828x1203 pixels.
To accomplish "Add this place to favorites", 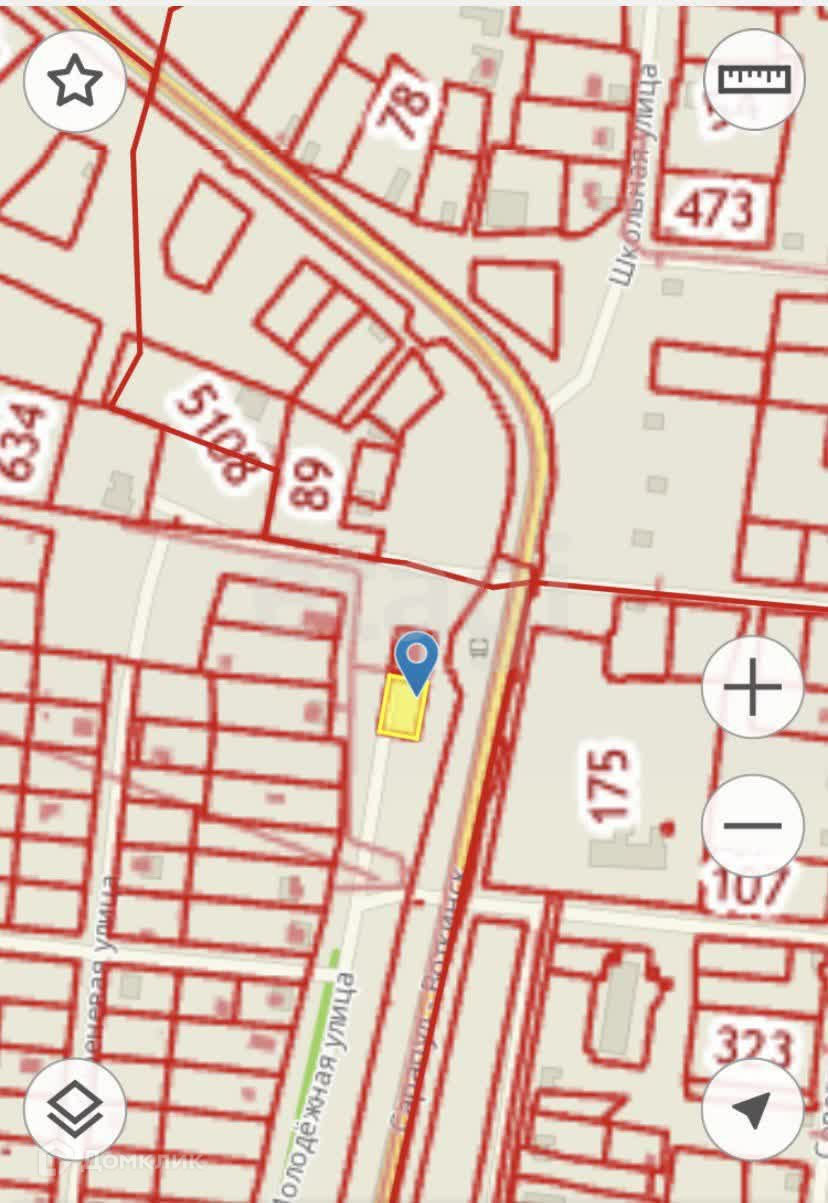I will [x=74, y=82].
